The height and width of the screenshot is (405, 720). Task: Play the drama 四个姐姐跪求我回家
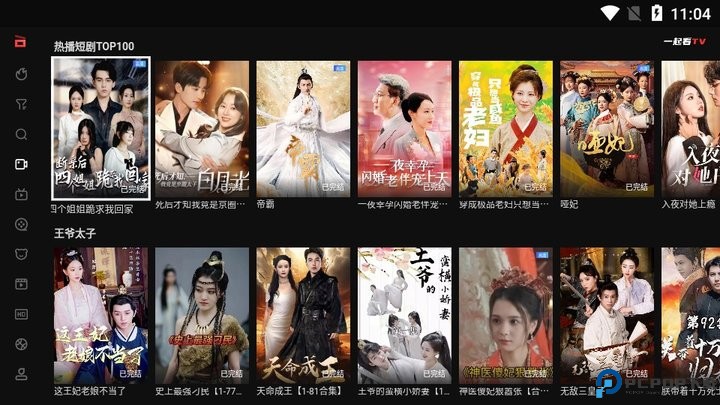coord(101,128)
